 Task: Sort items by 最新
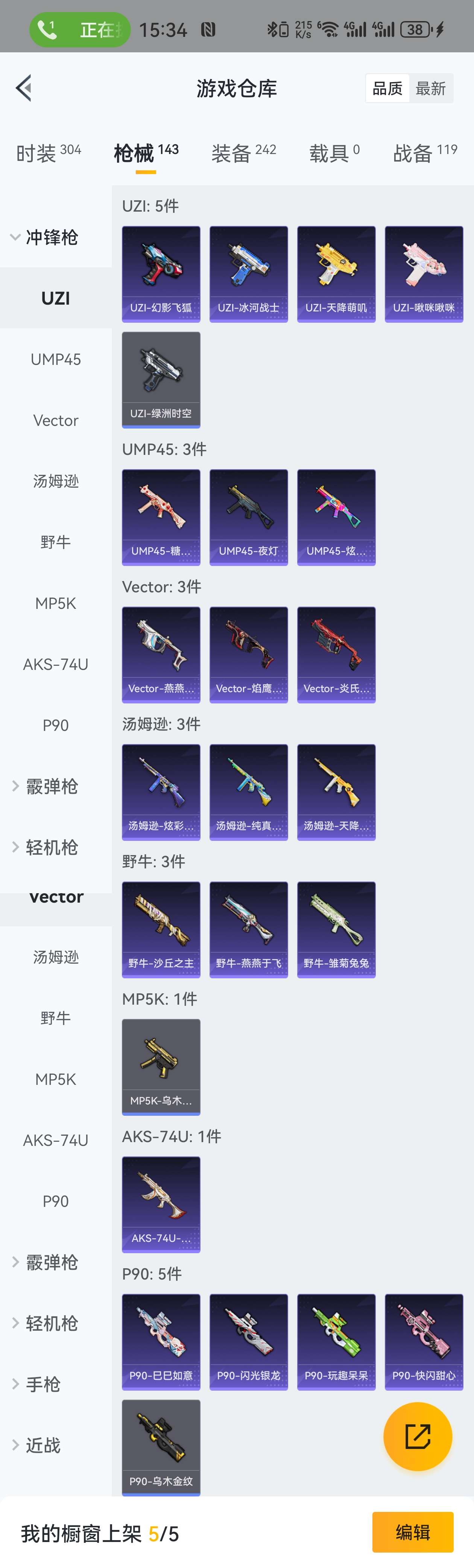[x=431, y=89]
